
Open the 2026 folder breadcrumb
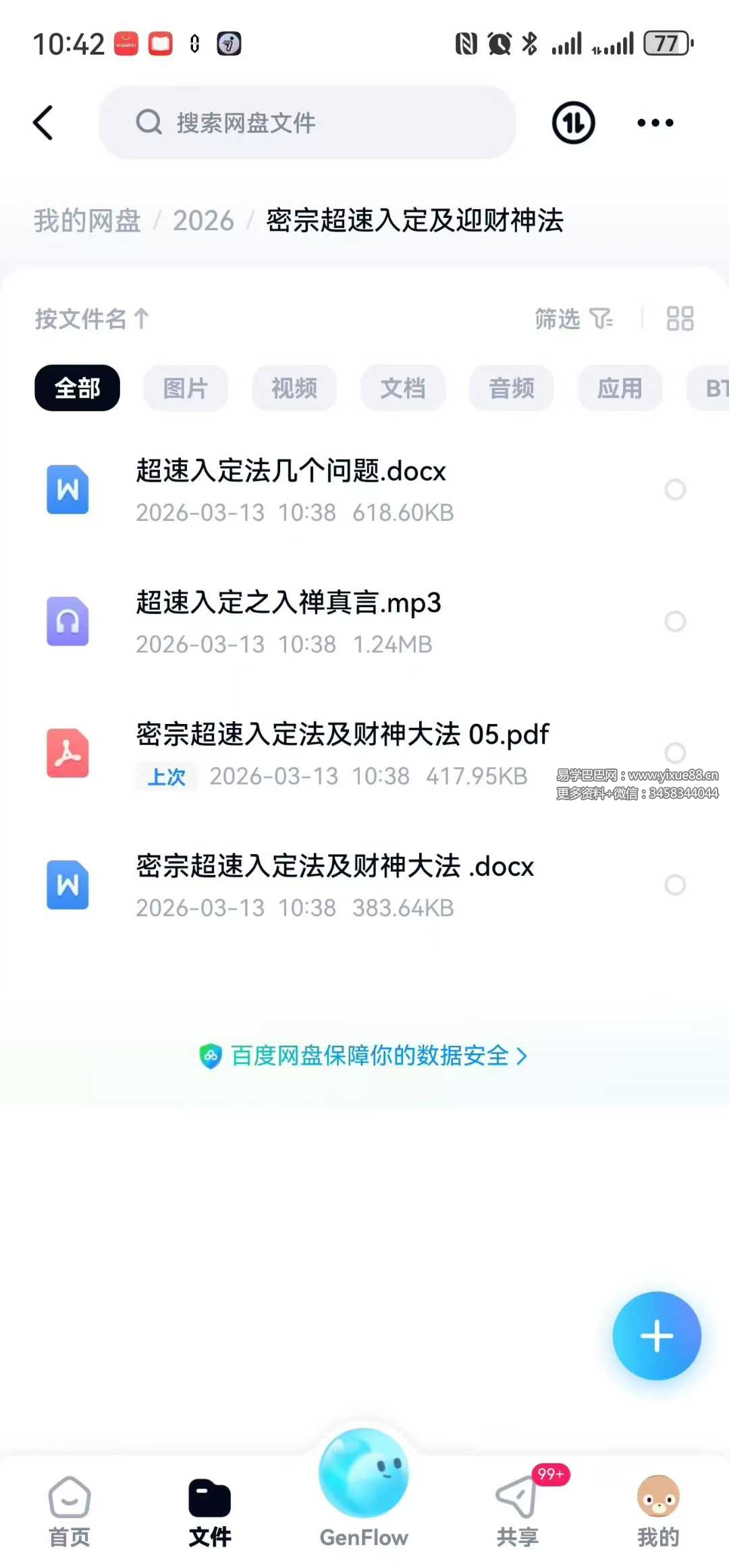(203, 221)
